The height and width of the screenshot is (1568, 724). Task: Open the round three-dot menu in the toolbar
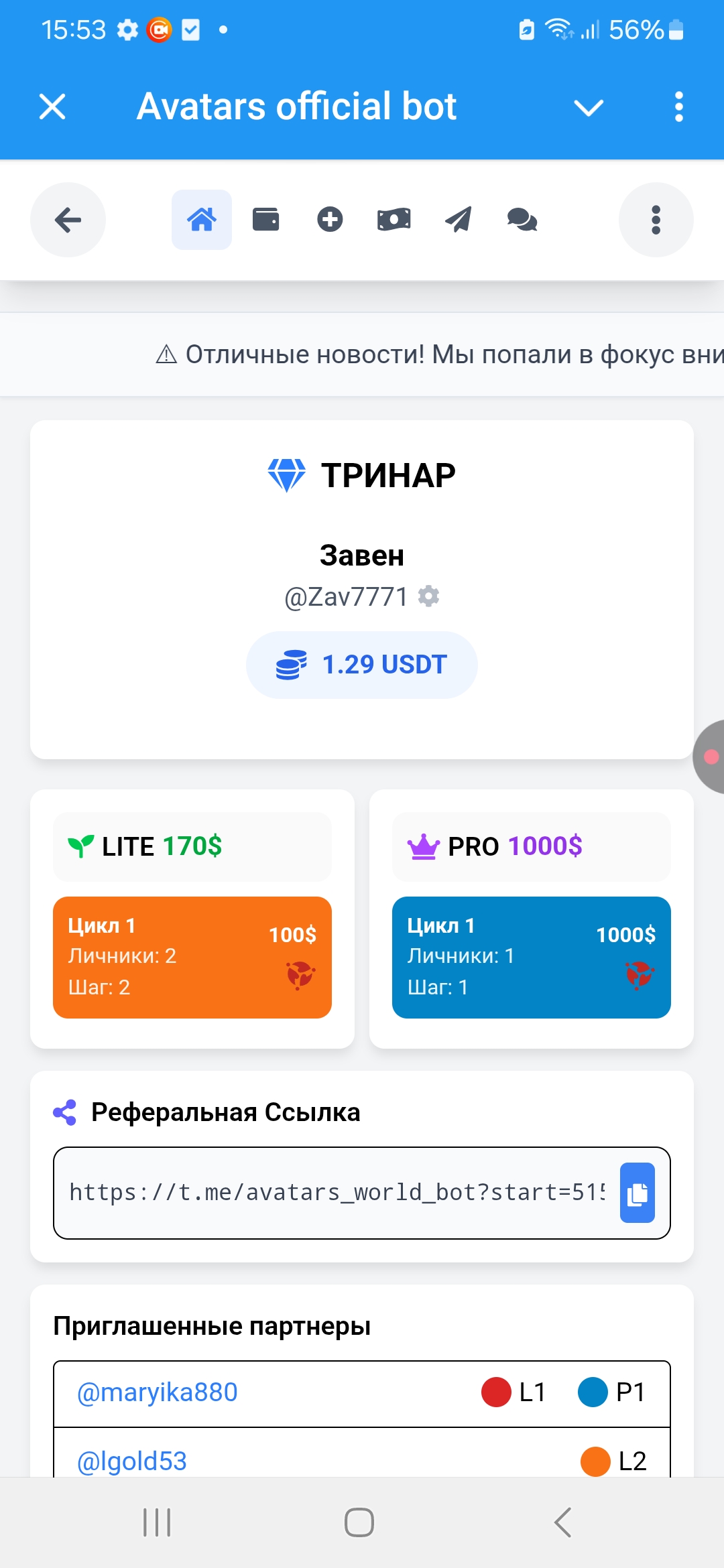click(656, 220)
